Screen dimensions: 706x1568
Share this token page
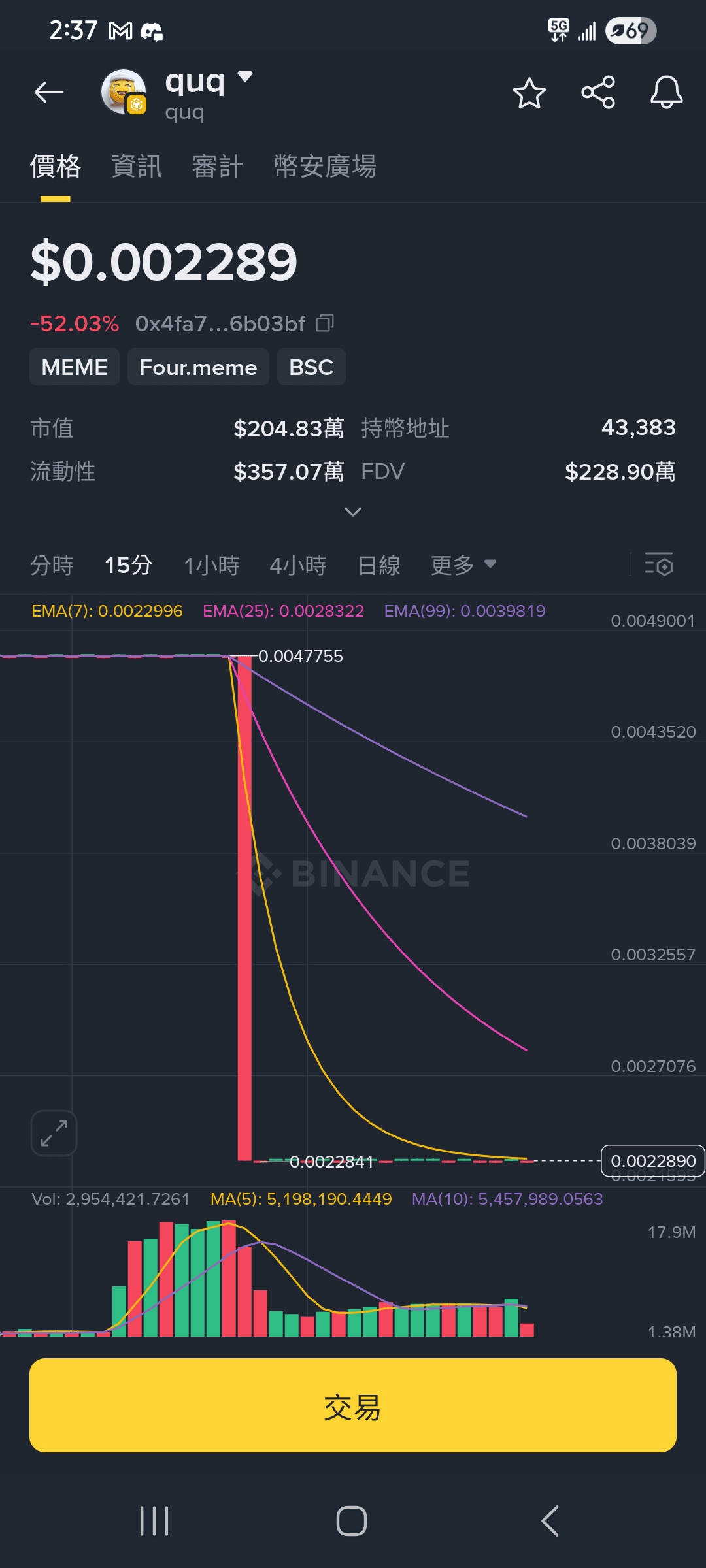coord(598,92)
